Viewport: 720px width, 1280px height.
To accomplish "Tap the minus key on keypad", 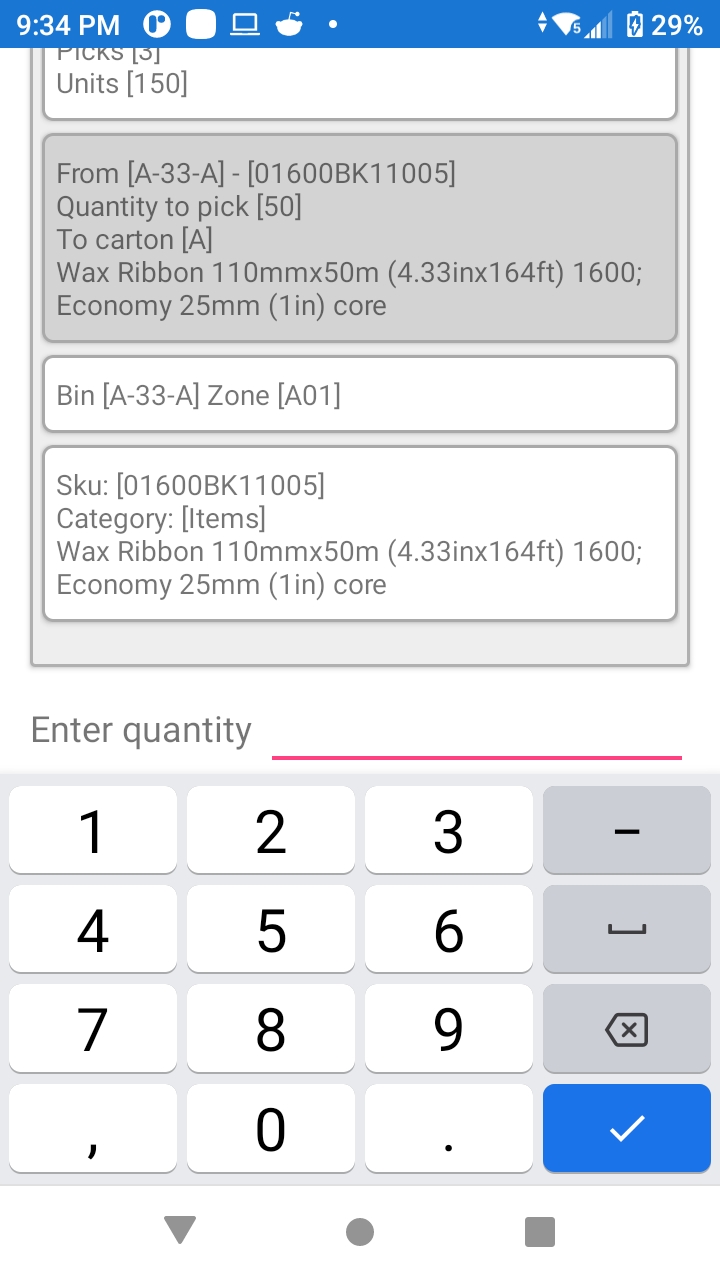I will click(x=627, y=830).
